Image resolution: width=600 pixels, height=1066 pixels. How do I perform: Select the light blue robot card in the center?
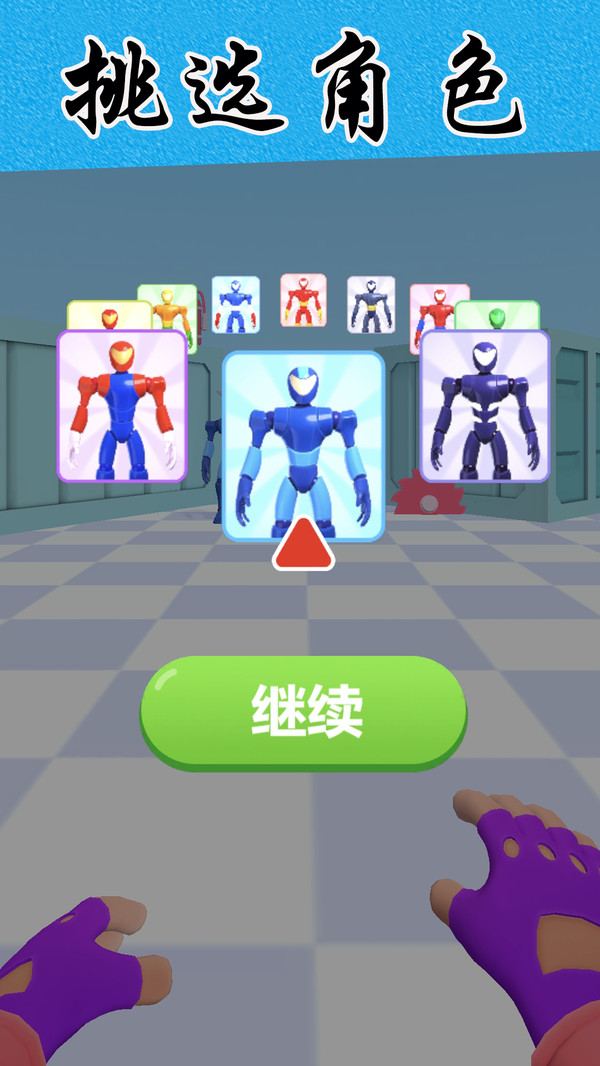pyautogui.click(x=303, y=445)
